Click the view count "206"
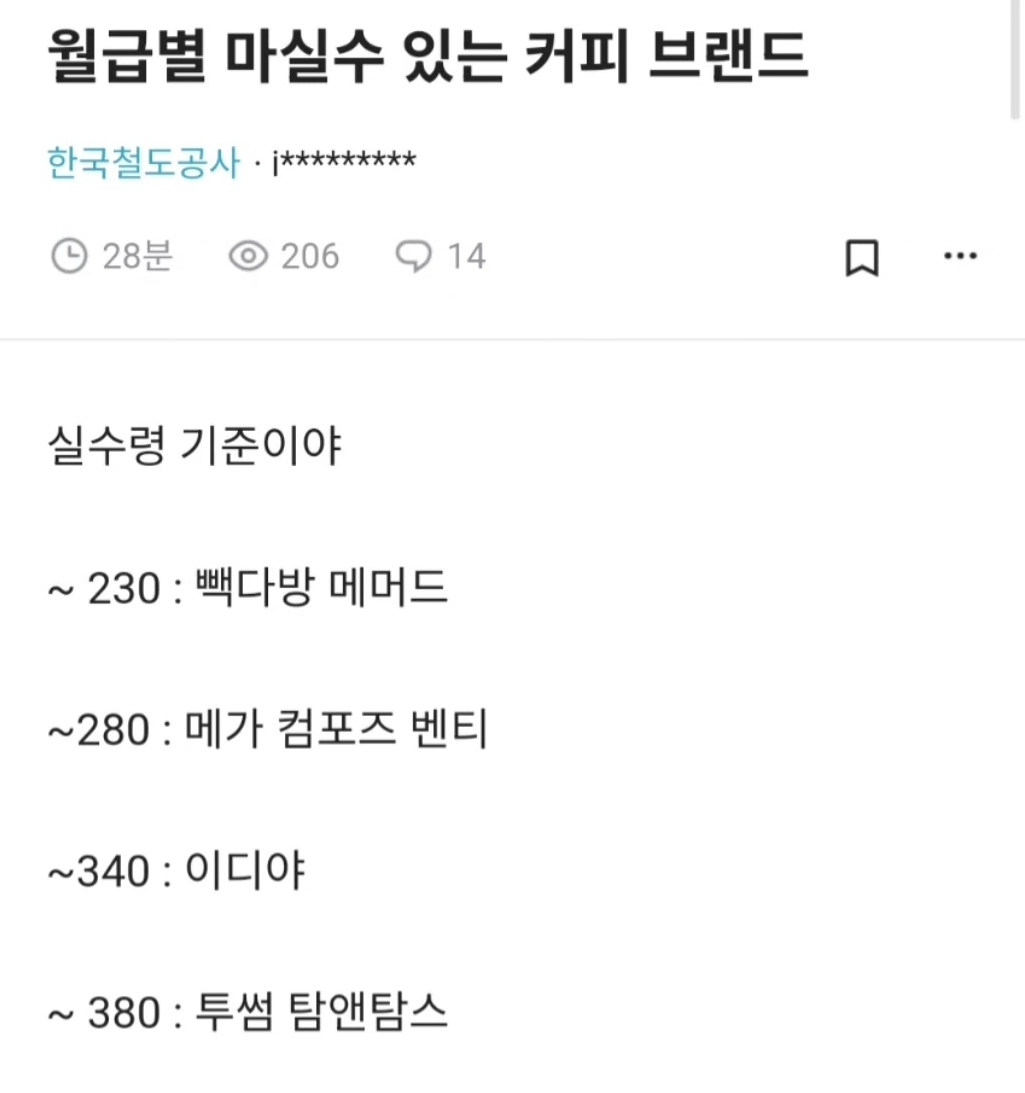 (311, 257)
